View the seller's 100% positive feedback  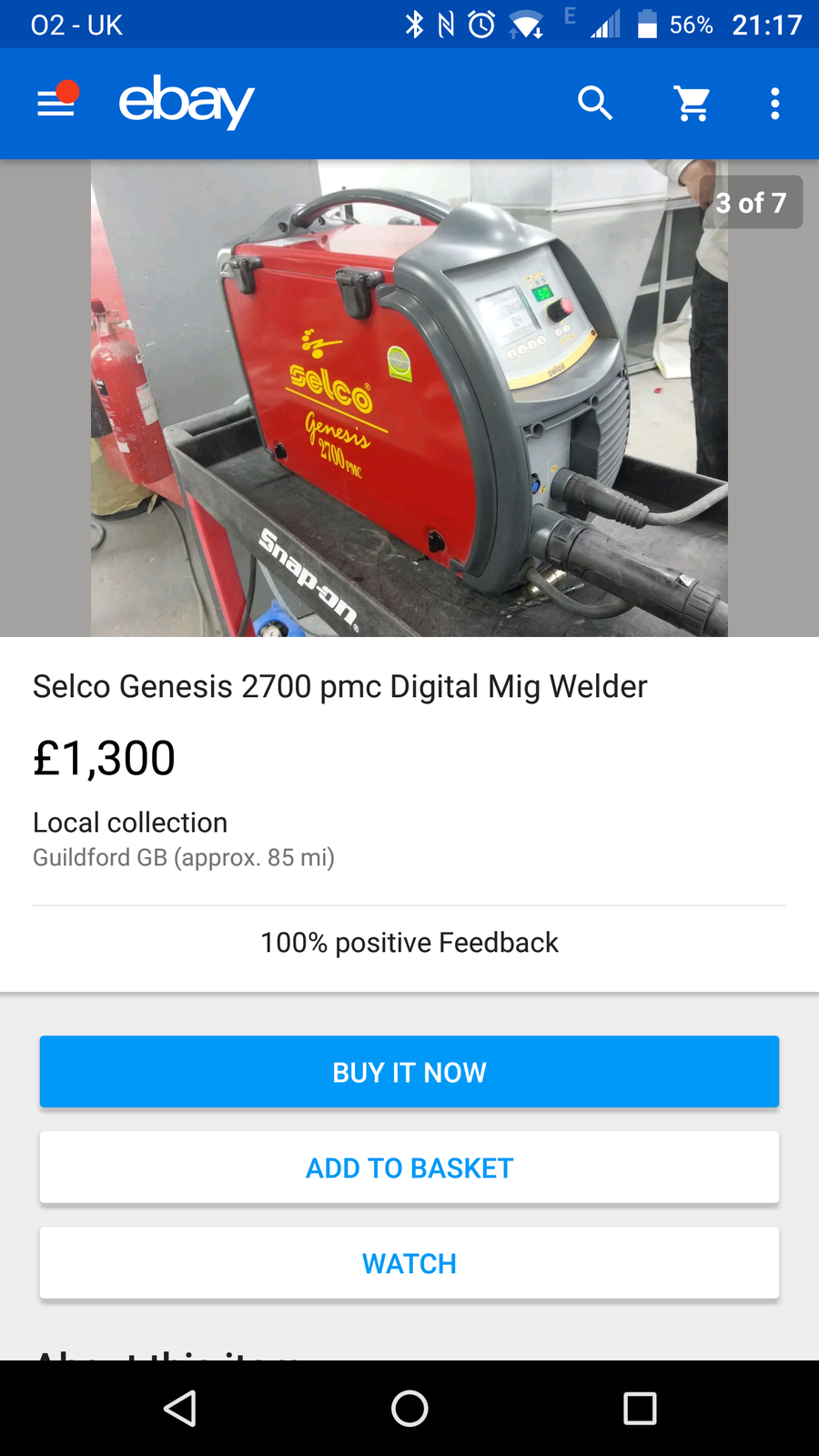coord(409,943)
